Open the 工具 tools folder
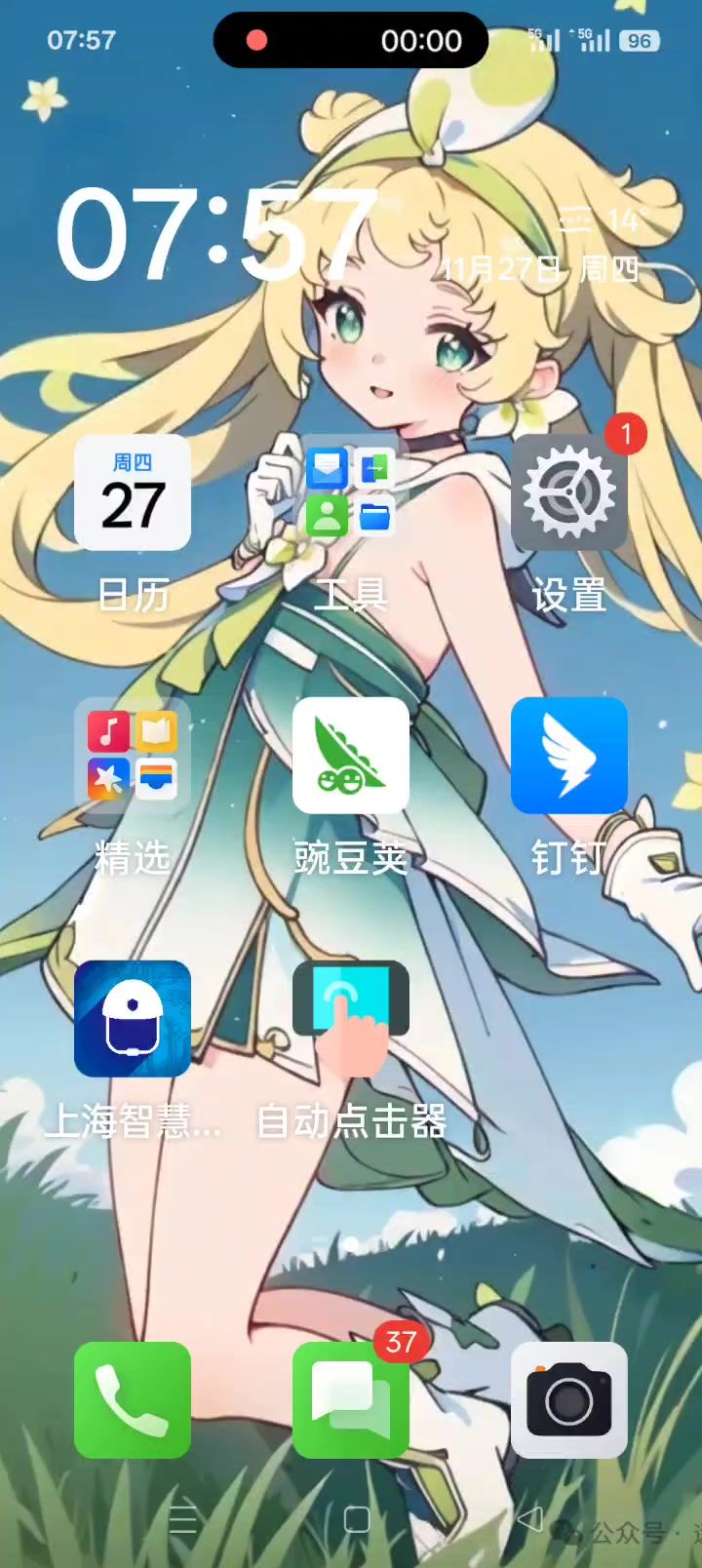Screen dimensions: 702x1568 click(351, 493)
